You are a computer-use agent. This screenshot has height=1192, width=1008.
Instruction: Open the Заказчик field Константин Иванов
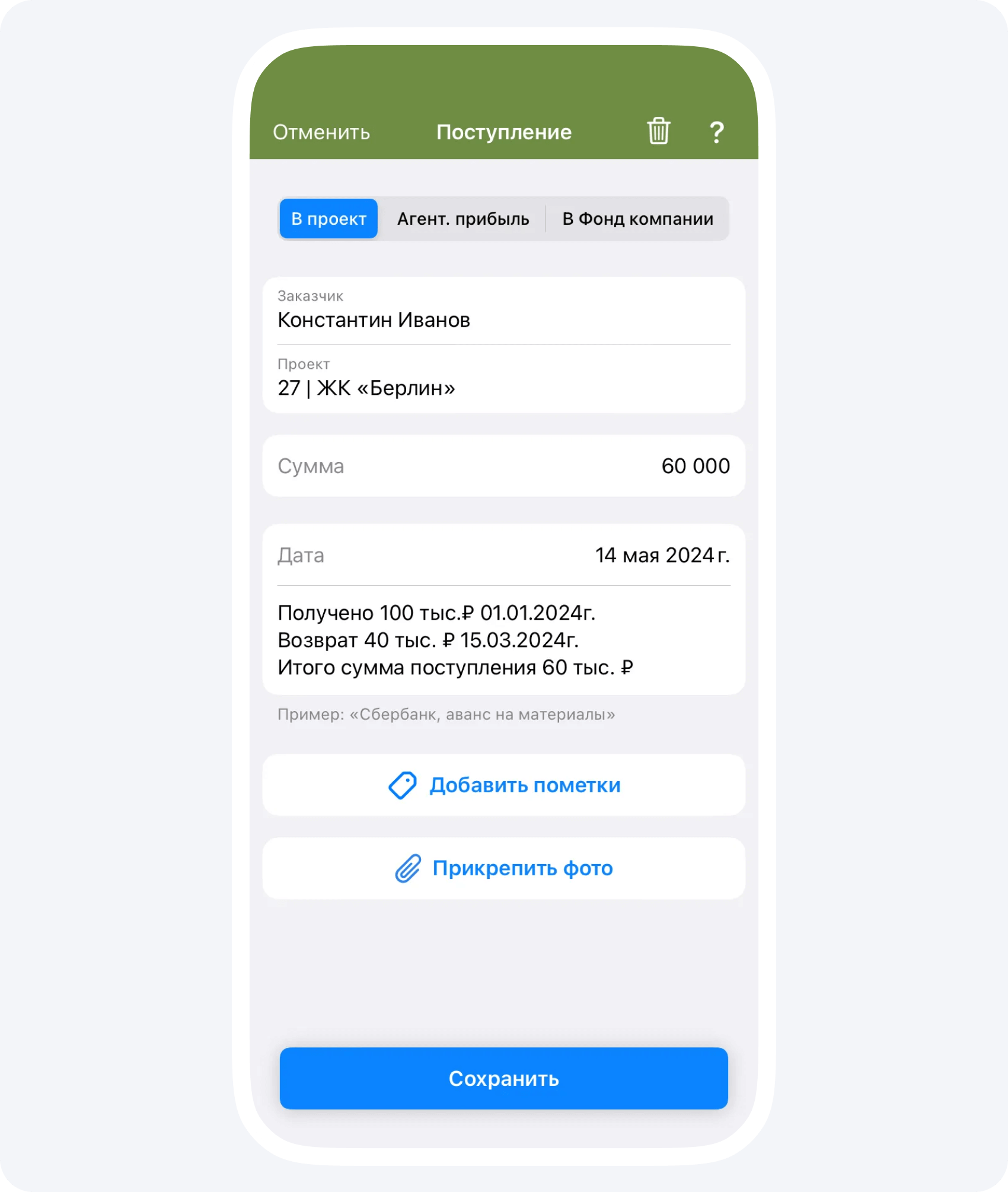pos(503,312)
